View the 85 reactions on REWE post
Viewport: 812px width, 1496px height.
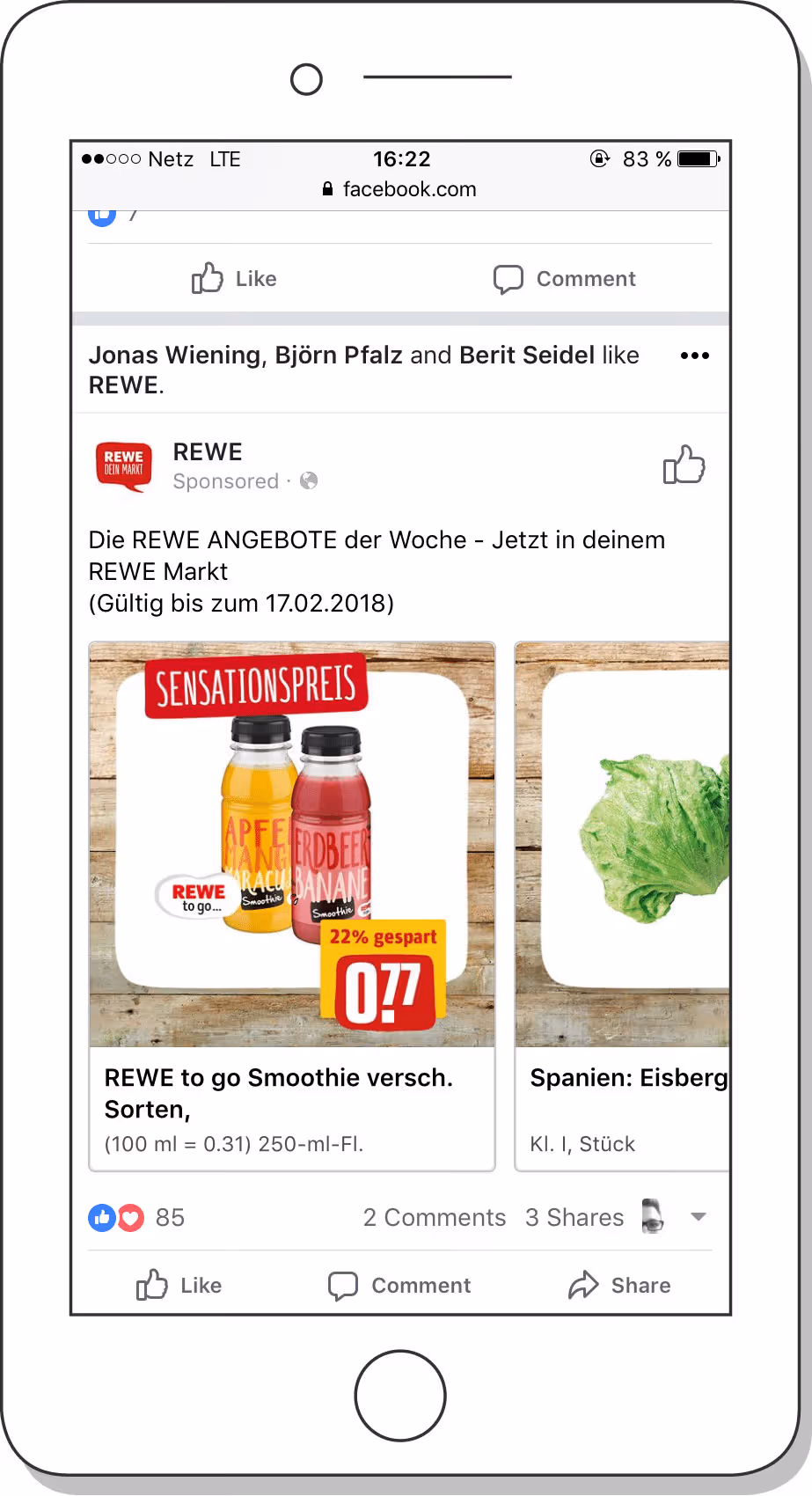(x=136, y=1218)
